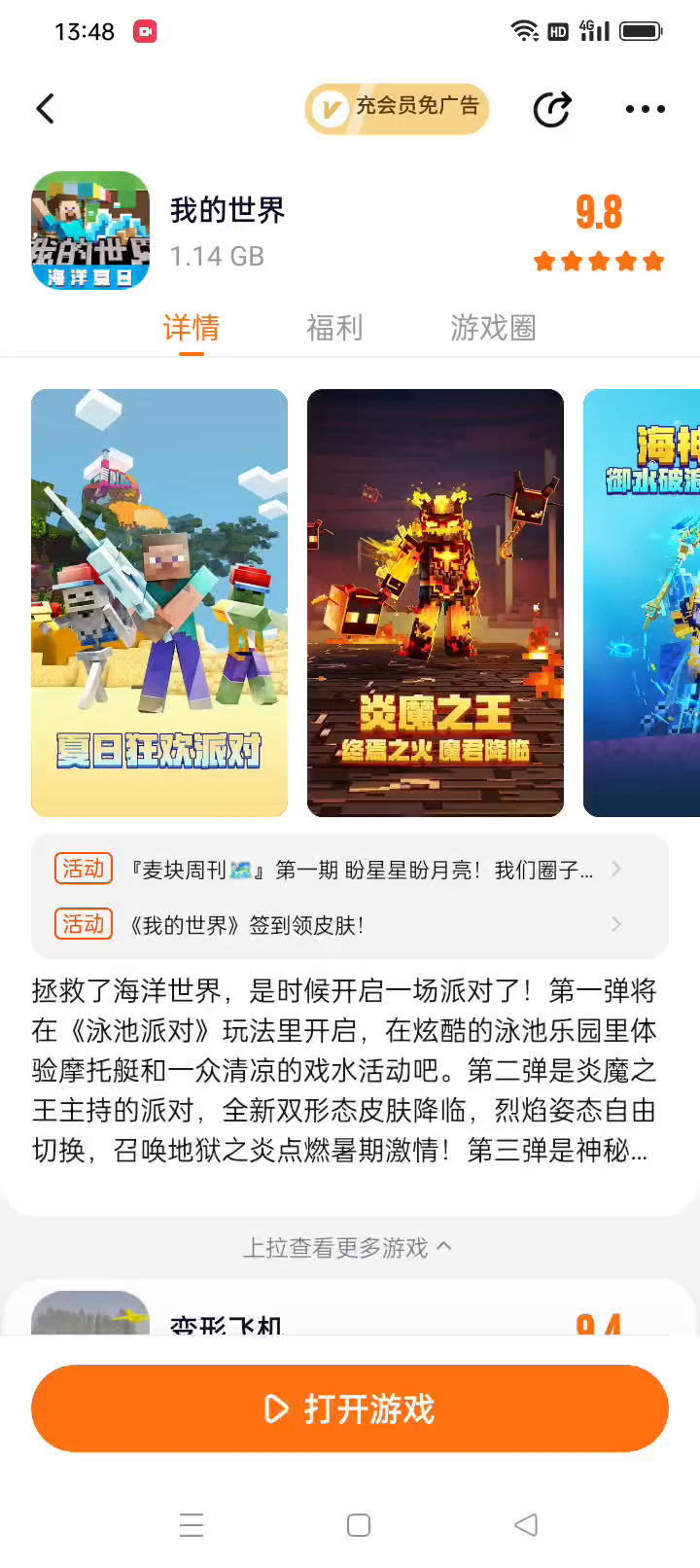This screenshot has height=1568, width=700.
Task: Select the 详情 tab
Action: pos(192,328)
